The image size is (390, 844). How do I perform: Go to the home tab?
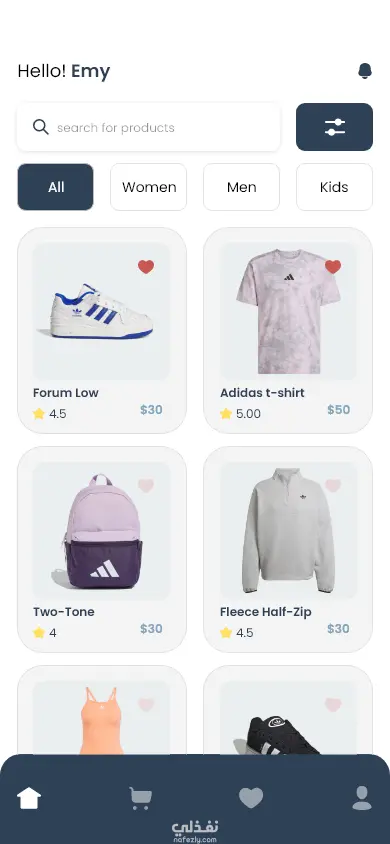click(x=29, y=798)
